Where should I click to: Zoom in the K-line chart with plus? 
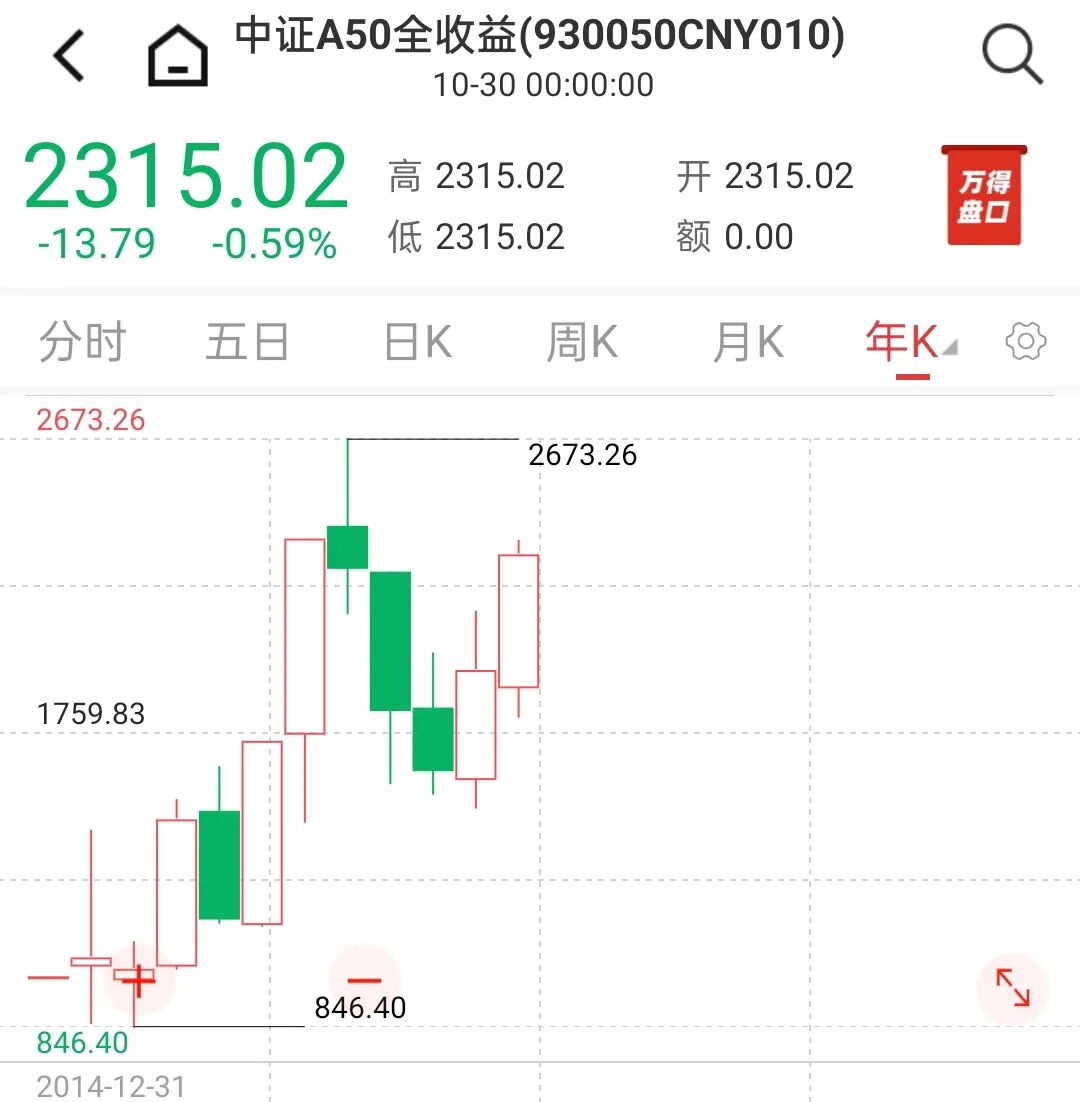(138, 980)
